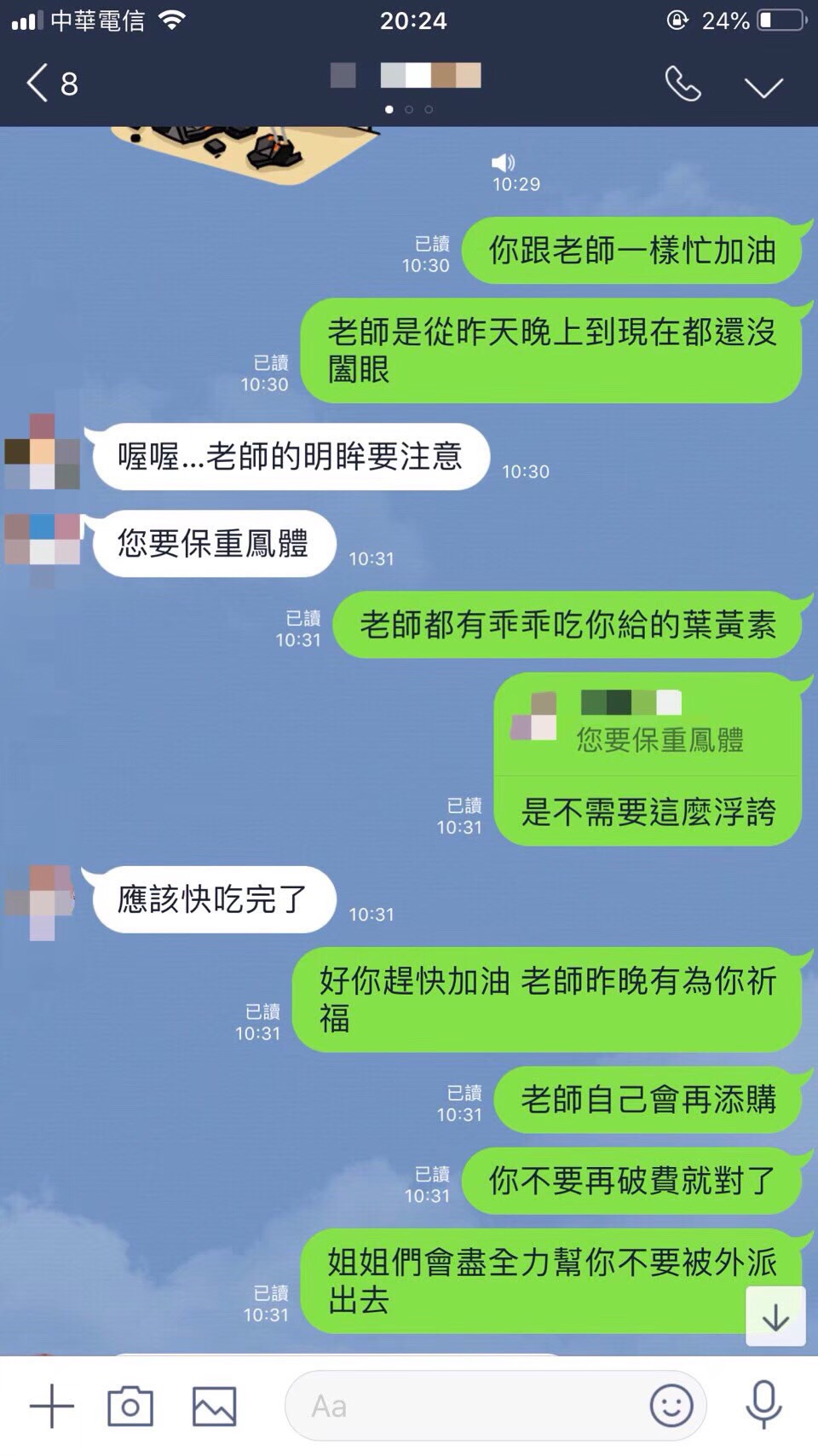
Task: Record a voice message with microphone
Action: pos(763,1404)
